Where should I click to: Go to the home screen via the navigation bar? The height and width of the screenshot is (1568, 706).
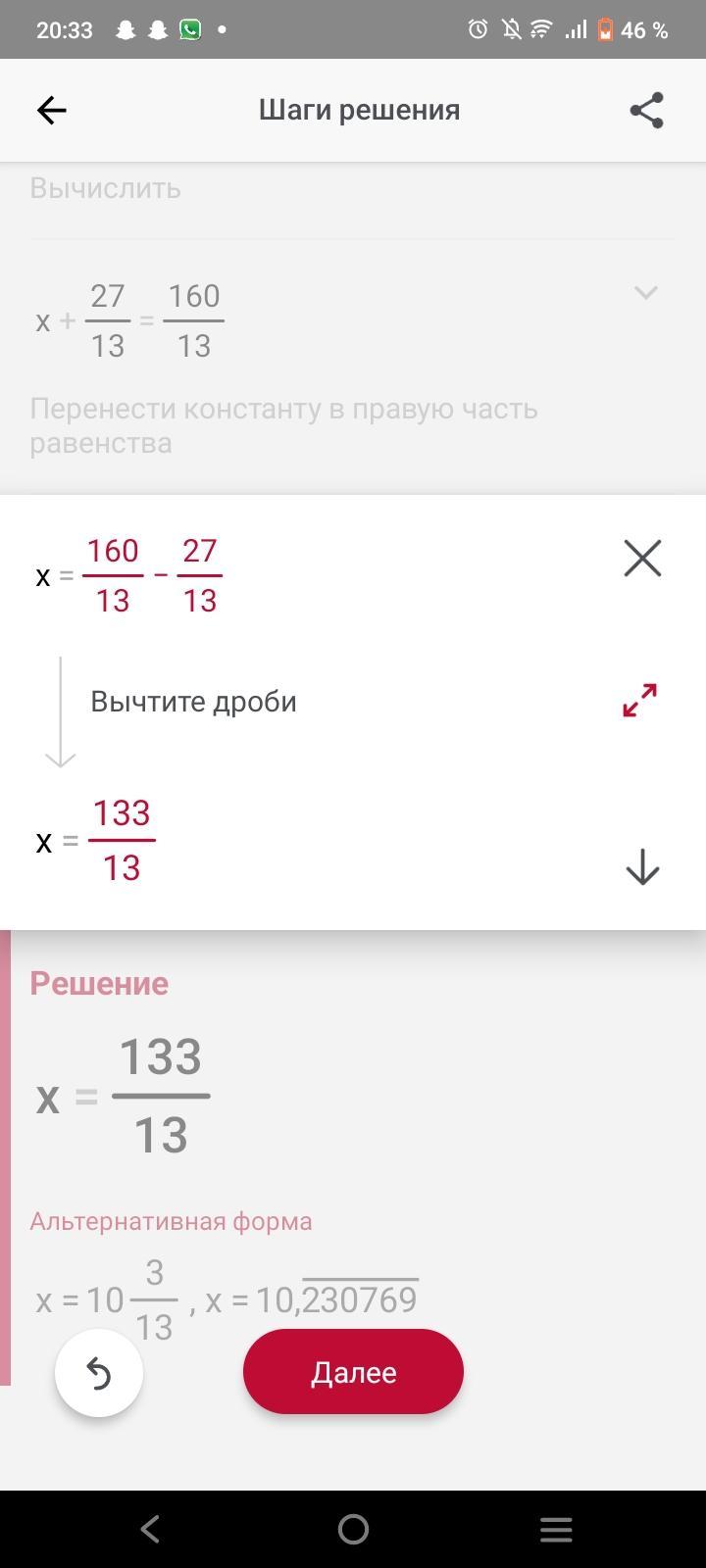353,1529
